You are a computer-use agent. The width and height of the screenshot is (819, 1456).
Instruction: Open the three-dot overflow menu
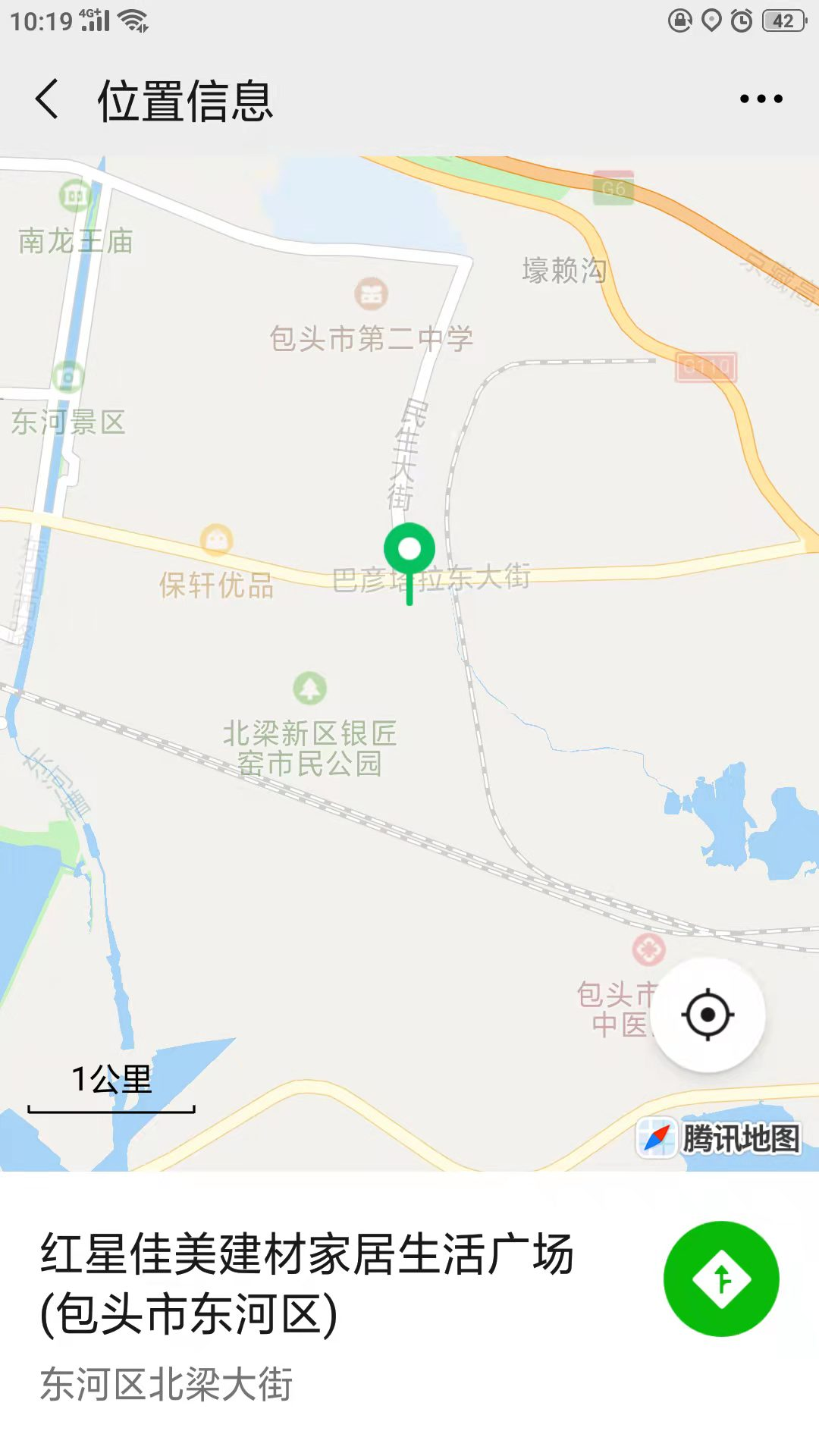(x=761, y=99)
